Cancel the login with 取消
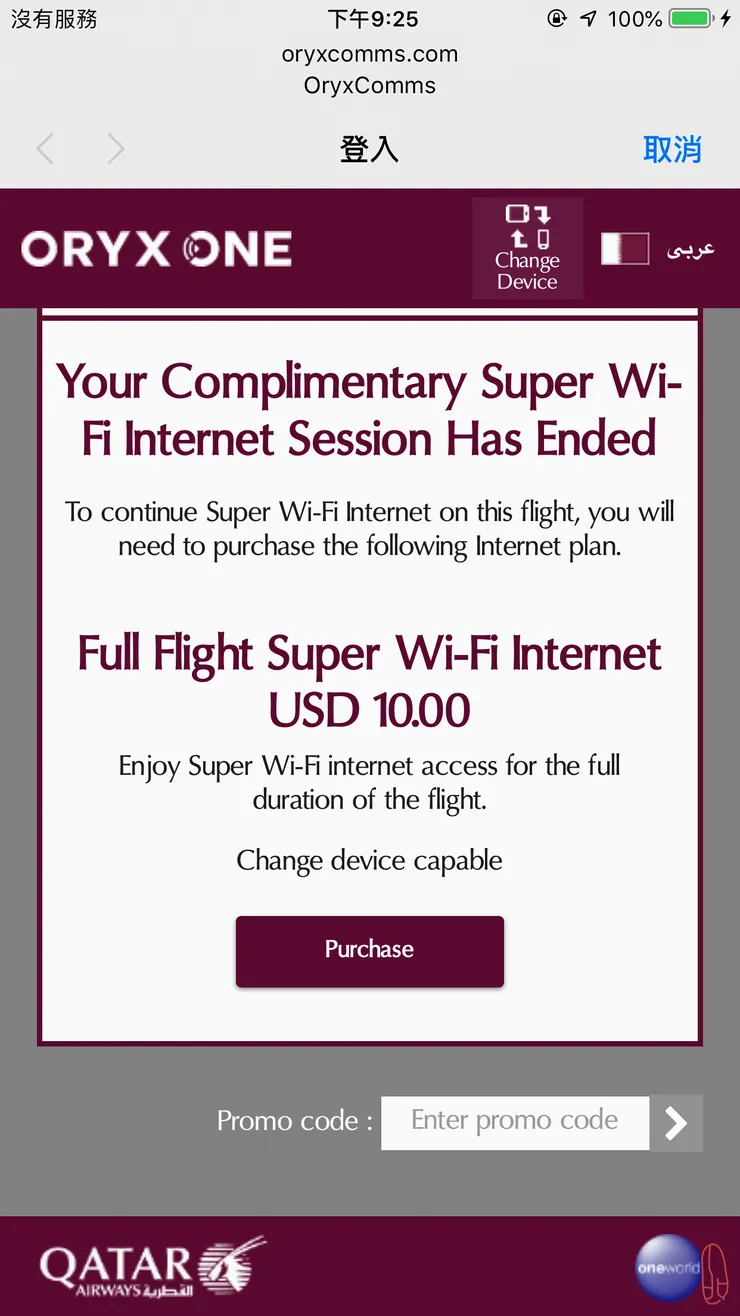Screen dimensions: 740x1316 [672, 150]
